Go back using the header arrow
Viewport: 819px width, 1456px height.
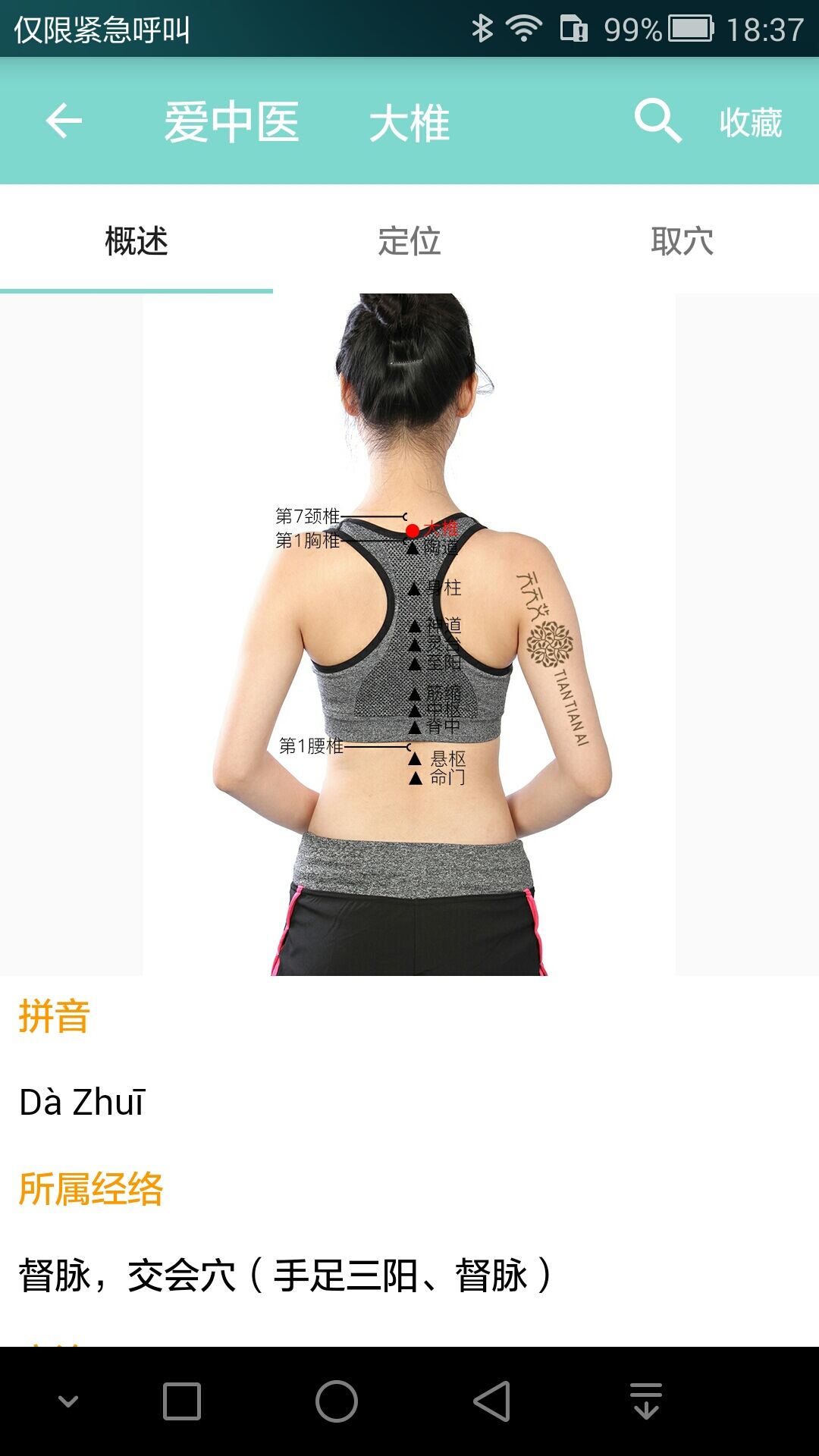click(x=64, y=121)
